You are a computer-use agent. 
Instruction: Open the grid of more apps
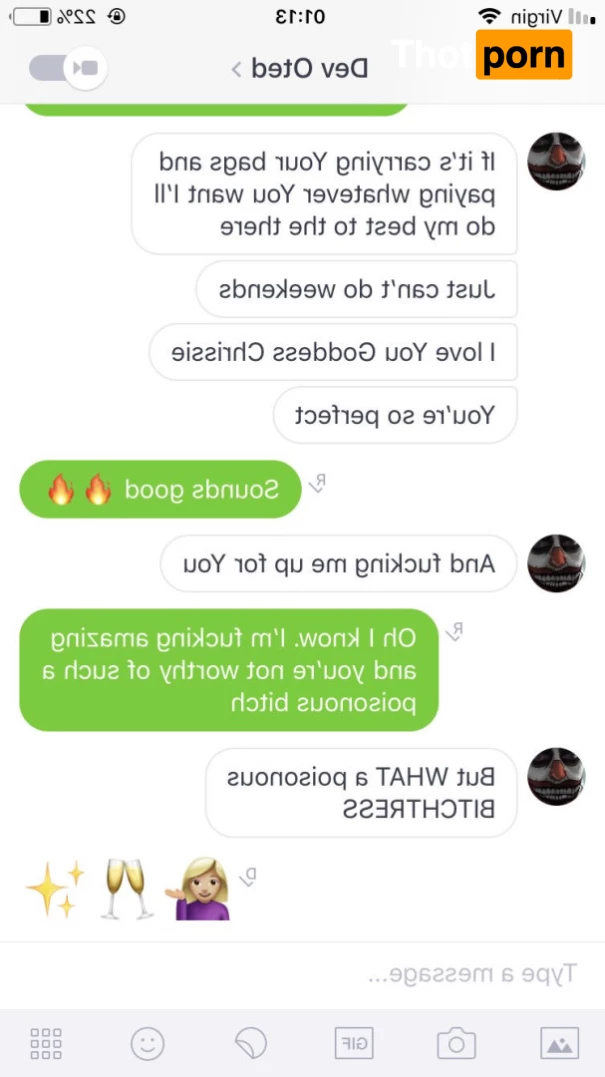[x=46, y=1043]
